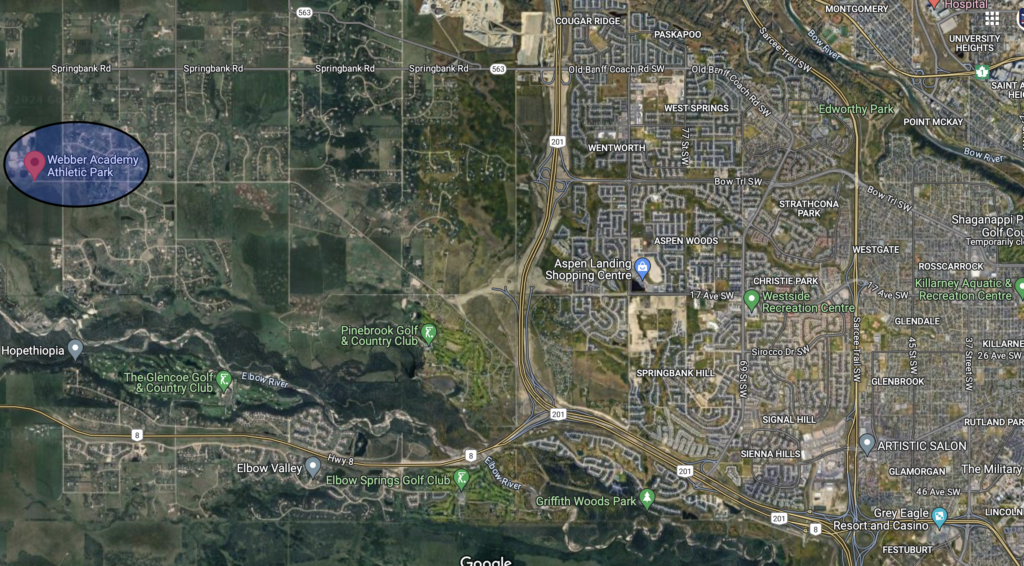Select the Hospital pin

936,4
